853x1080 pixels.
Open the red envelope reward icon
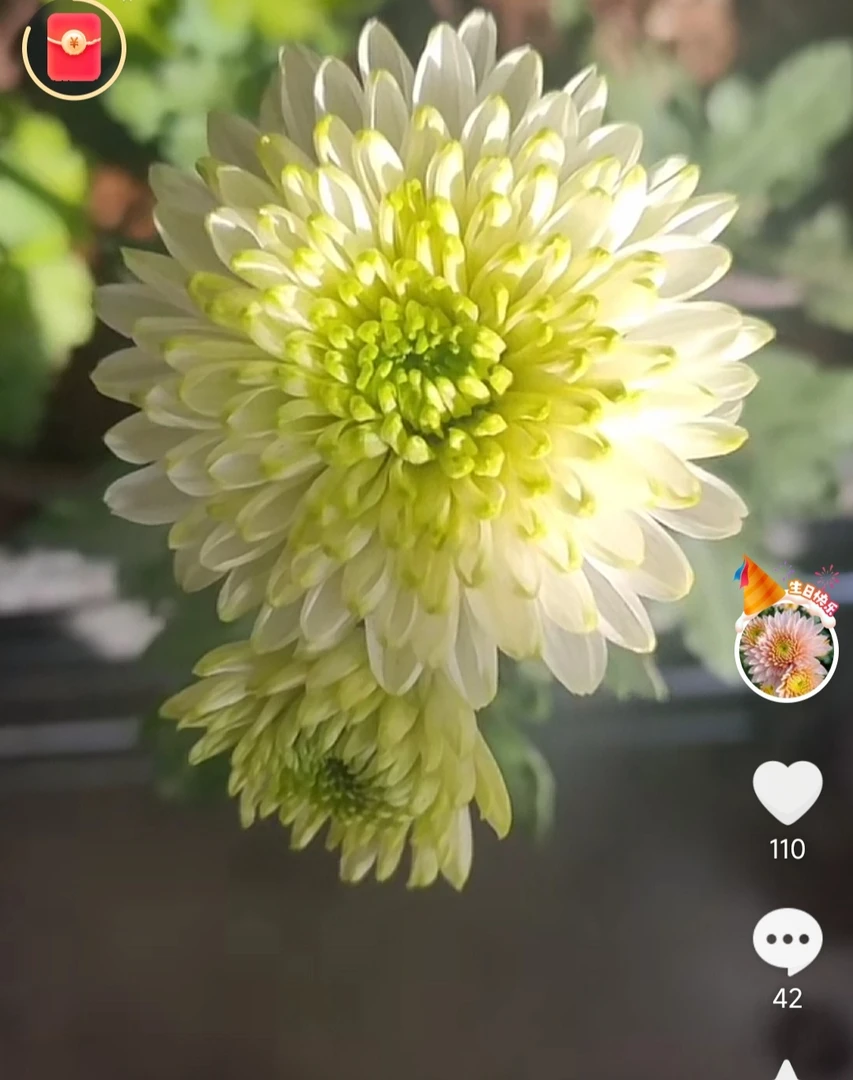pos(74,48)
